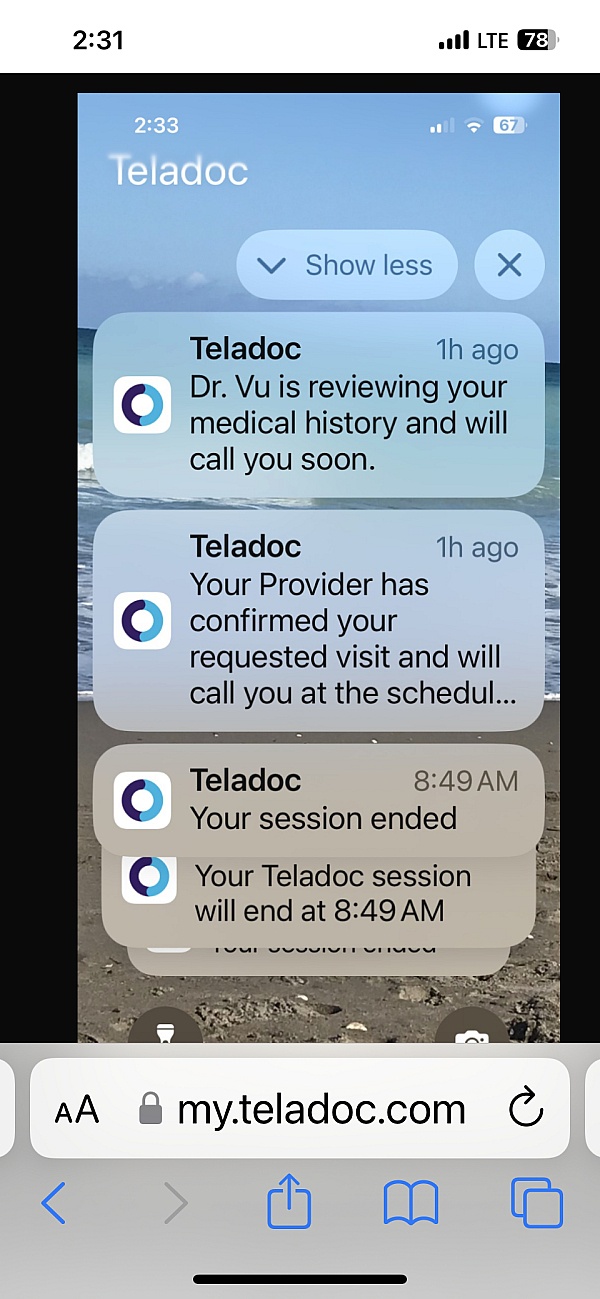Open Safari bookmarks

[x=411, y=1203]
